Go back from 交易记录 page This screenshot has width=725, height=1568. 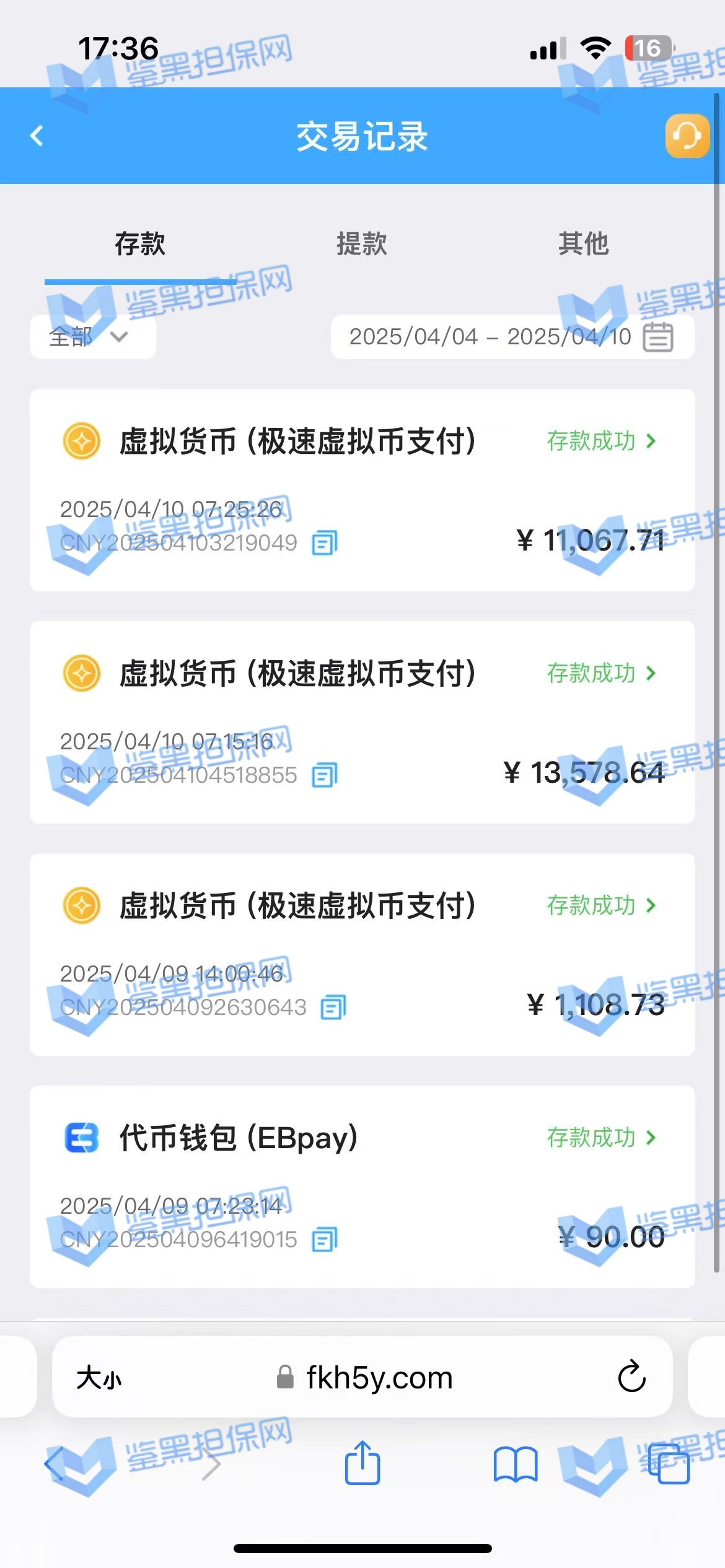coord(37,136)
